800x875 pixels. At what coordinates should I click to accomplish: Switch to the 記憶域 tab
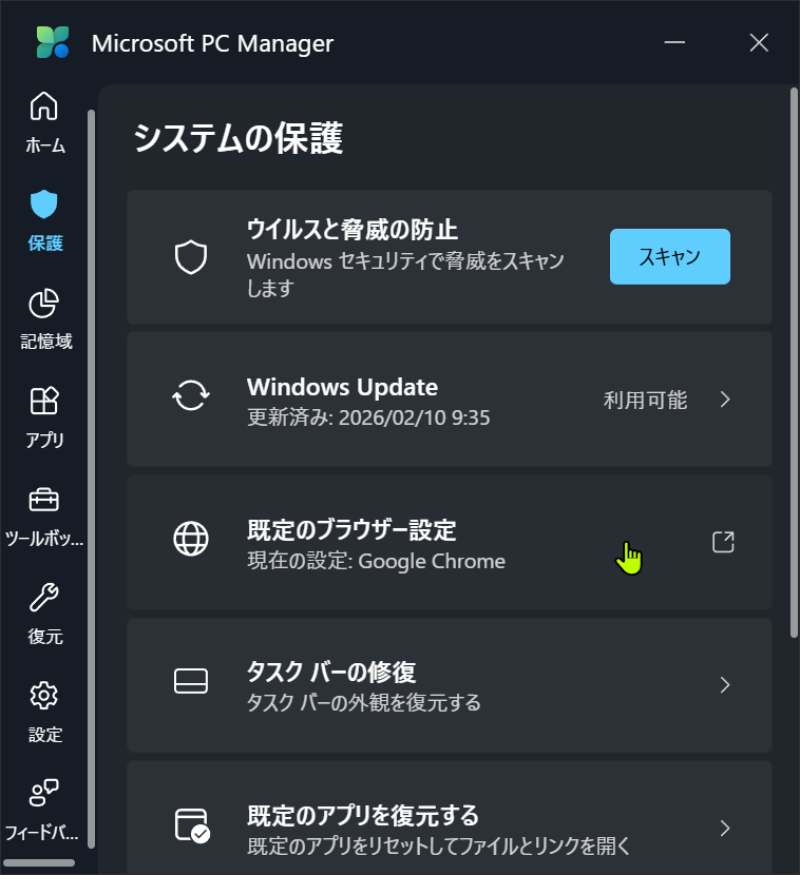[x=45, y=318]
